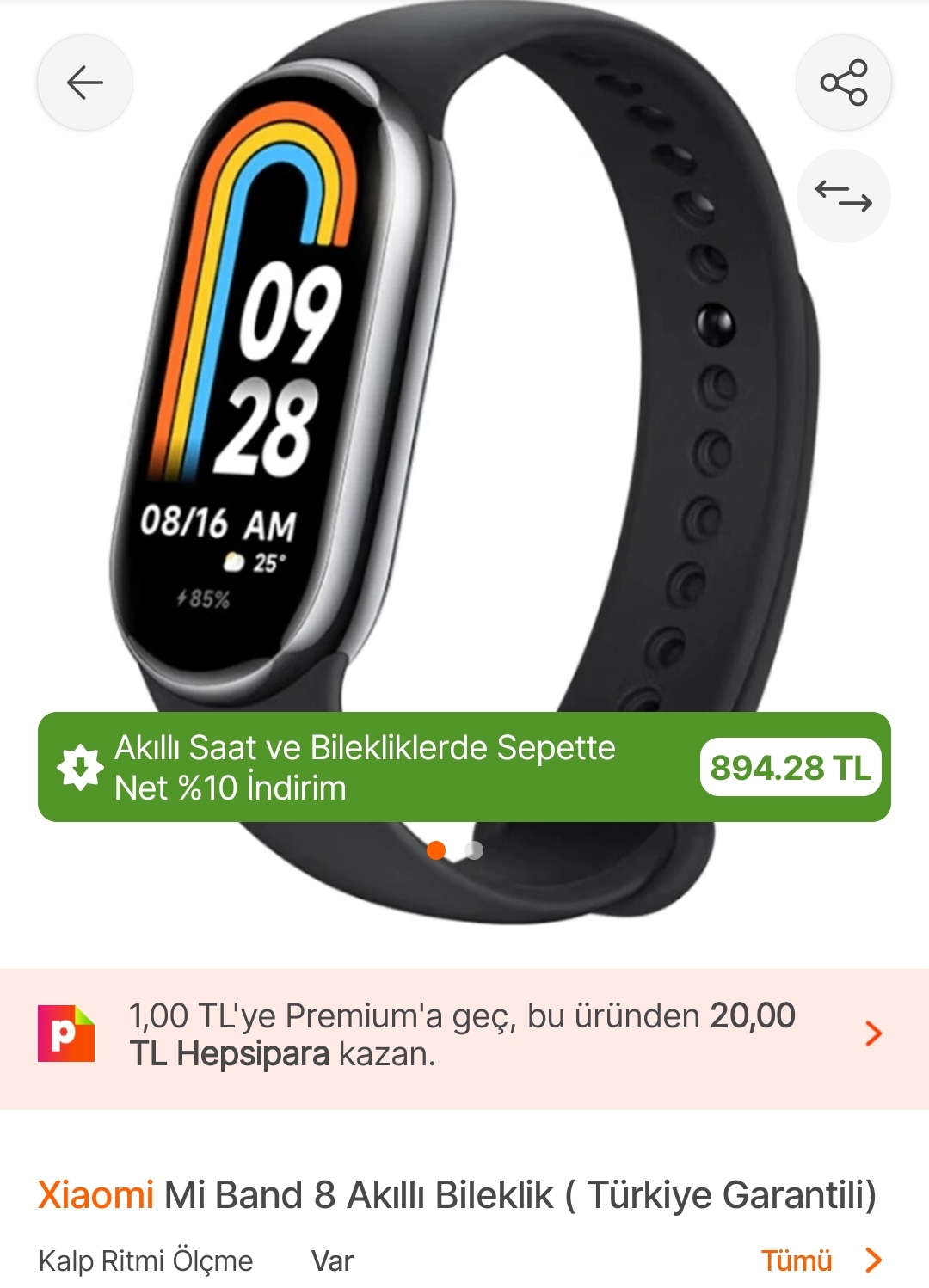
Task: Go back using the arrow button
Action: [84, 83]
